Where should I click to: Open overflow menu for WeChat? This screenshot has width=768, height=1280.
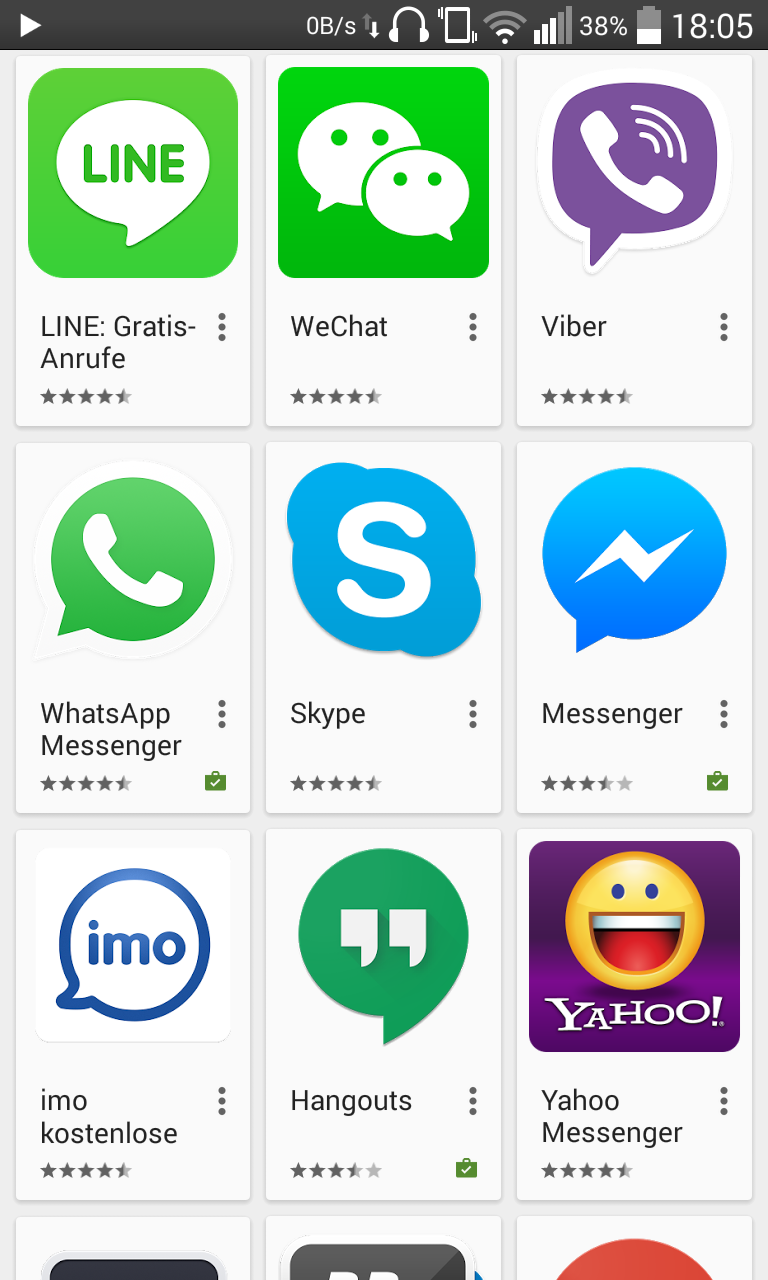click(473, 327)
